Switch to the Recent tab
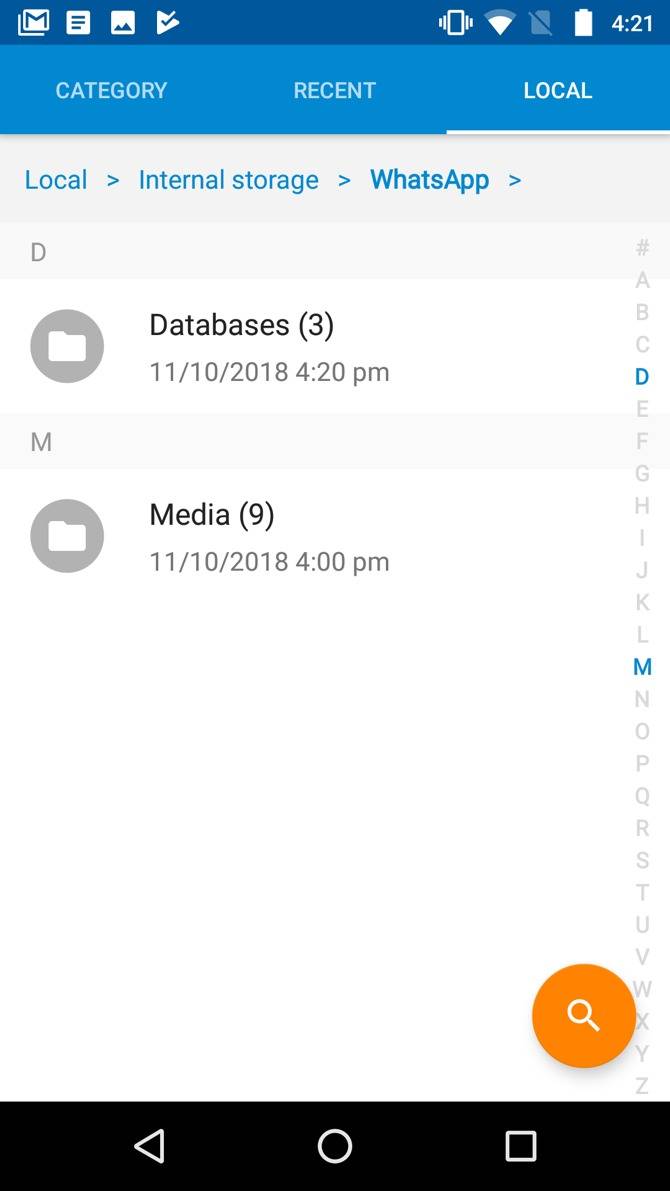The image size is (670, 1191). tap(334, 90)
